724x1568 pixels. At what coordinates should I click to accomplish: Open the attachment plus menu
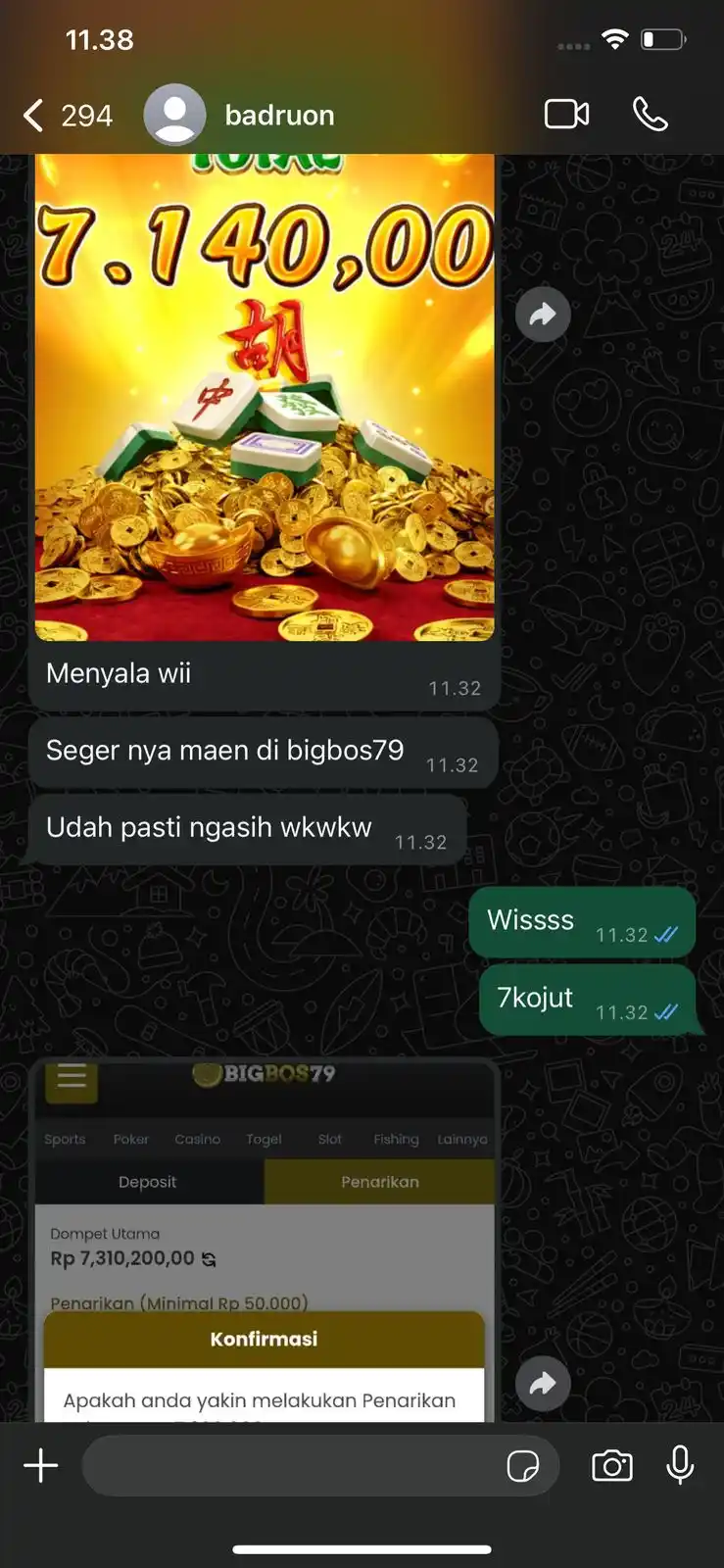[41, 1466]
